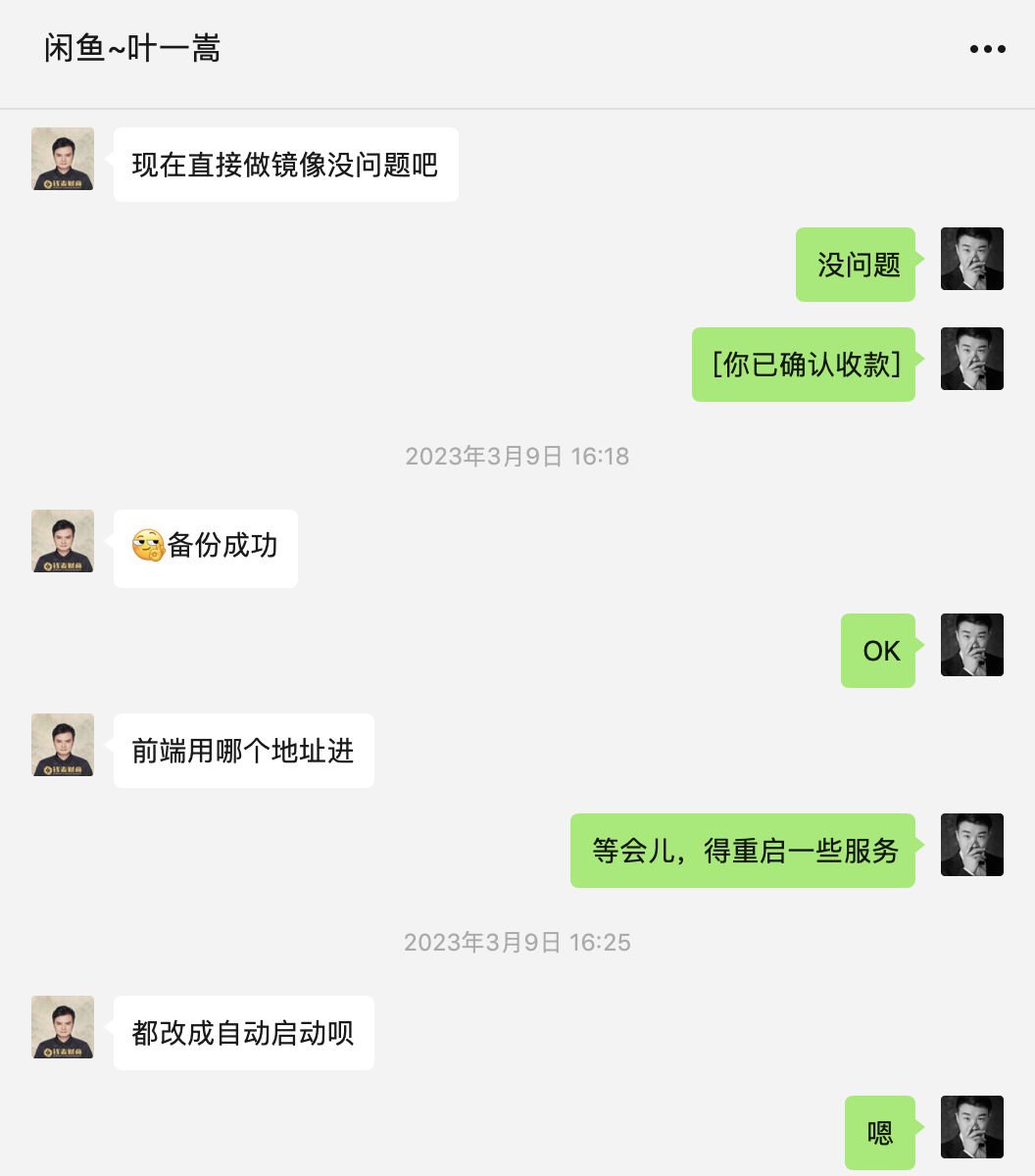Open the avatar next to the "嗯" reply

pyautogui.click(x=971, y=1127)
